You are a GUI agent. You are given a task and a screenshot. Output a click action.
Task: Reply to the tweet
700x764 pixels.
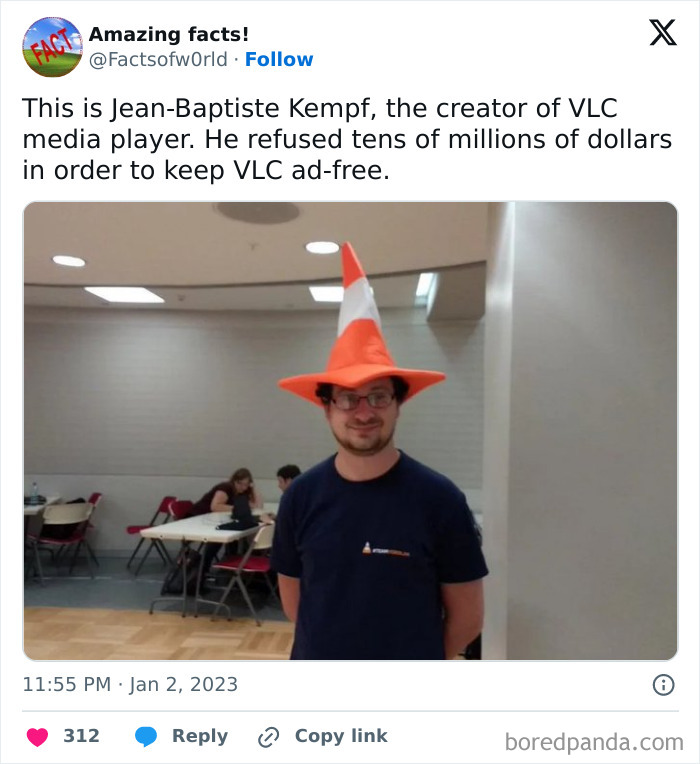[x=182, y=737]
